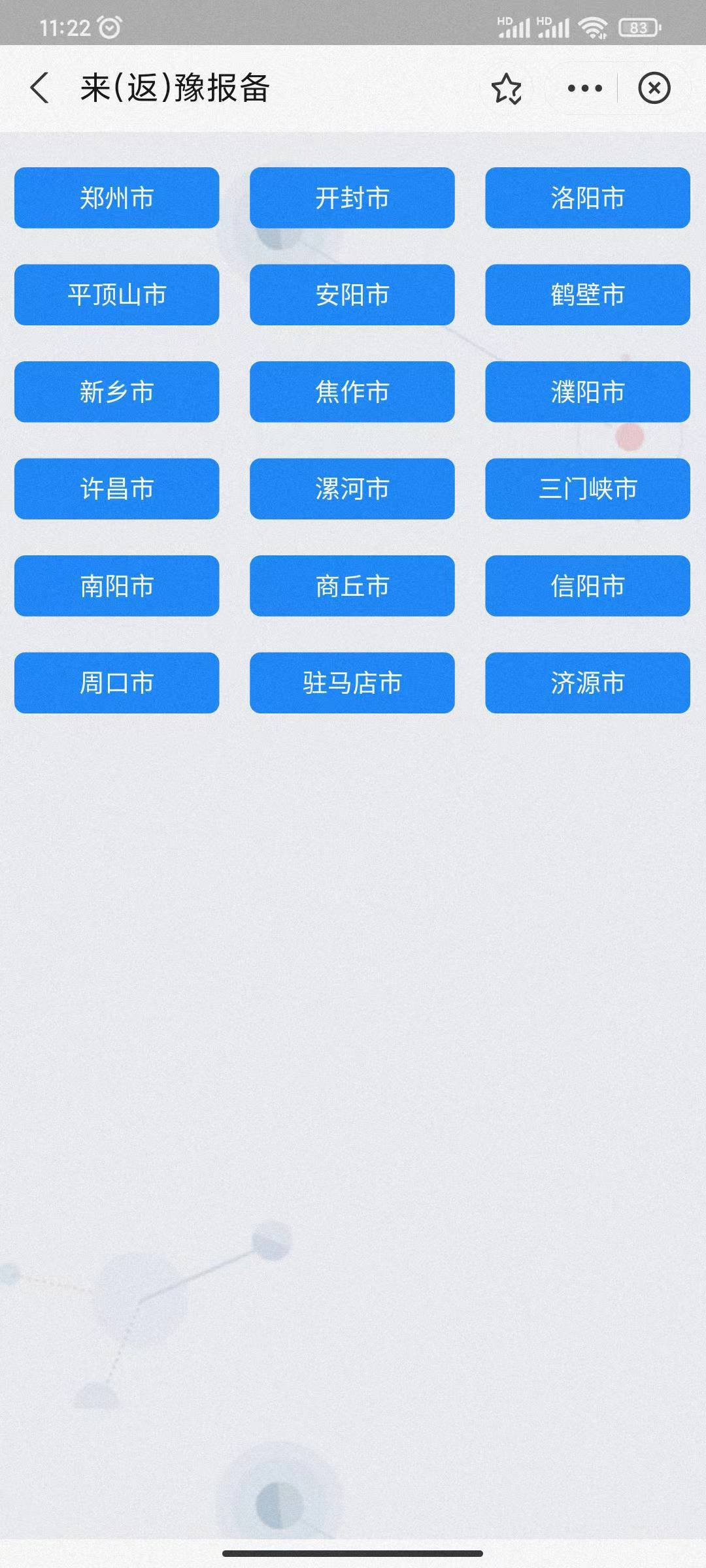Select 安阳市
Viewport: 706px width, 1568px height.
tap(352, 295)
